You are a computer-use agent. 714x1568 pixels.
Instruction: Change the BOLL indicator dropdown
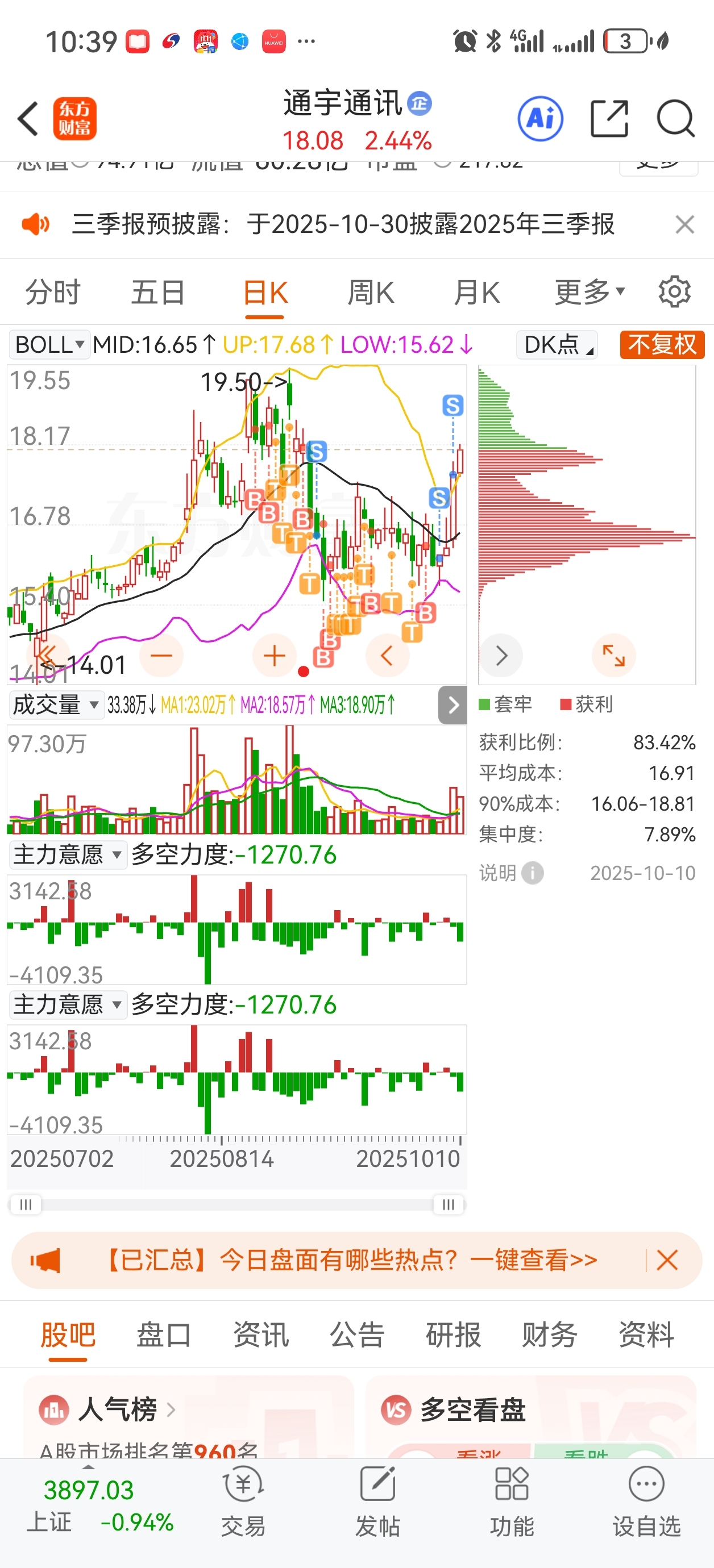pos(49,344)
